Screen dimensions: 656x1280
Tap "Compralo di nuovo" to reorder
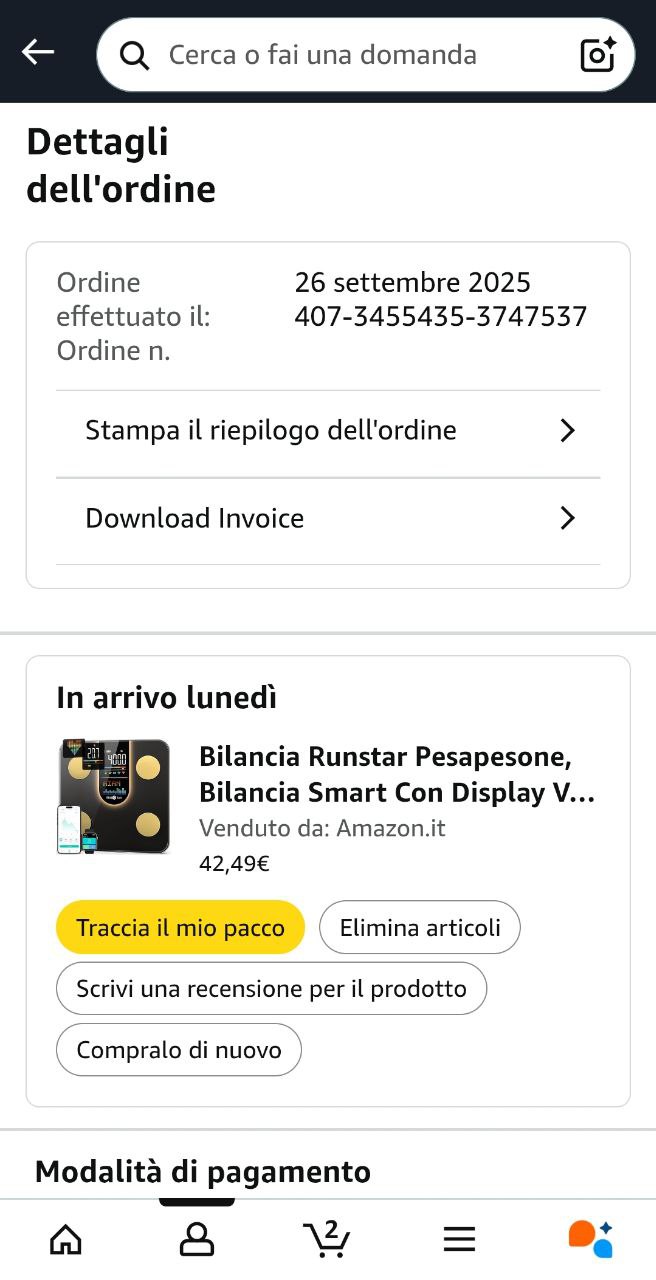179,1050
